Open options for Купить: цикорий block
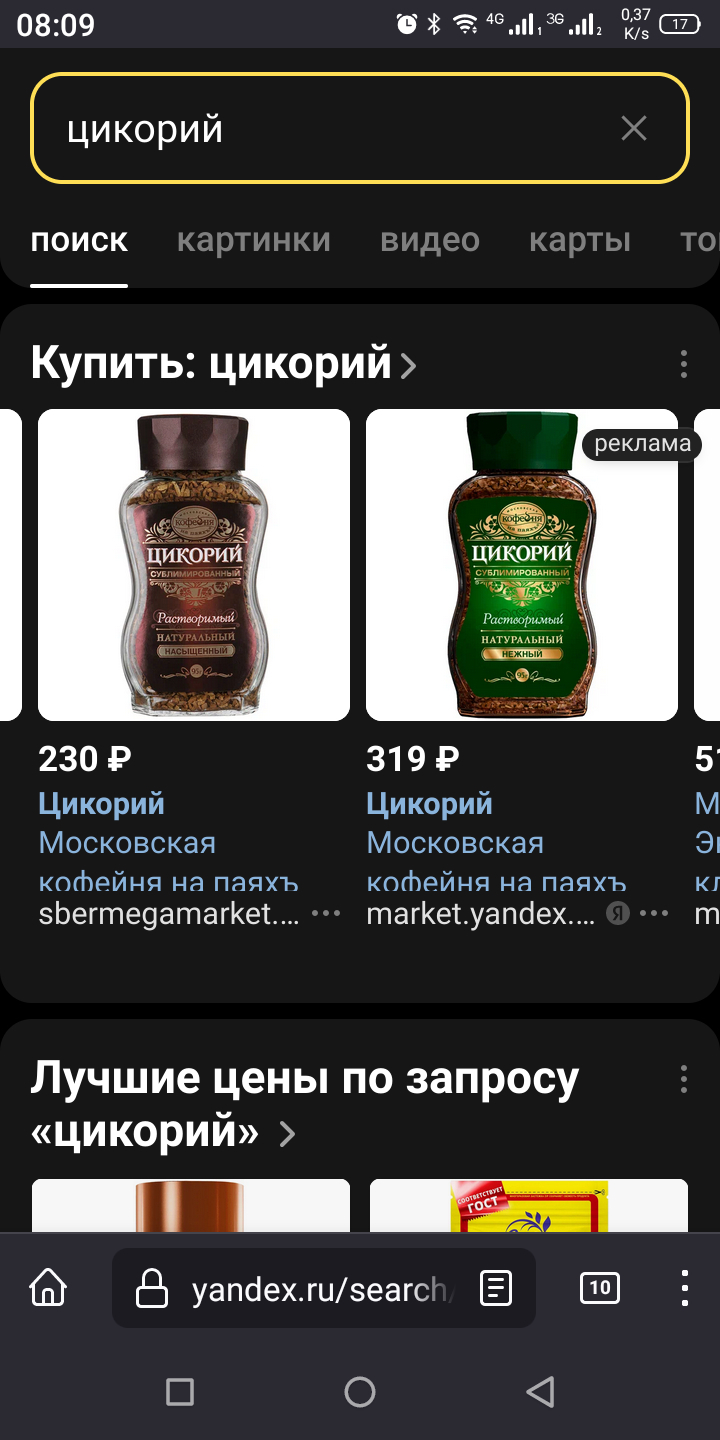The image size is (720, 1440). (x=684, y=364)
